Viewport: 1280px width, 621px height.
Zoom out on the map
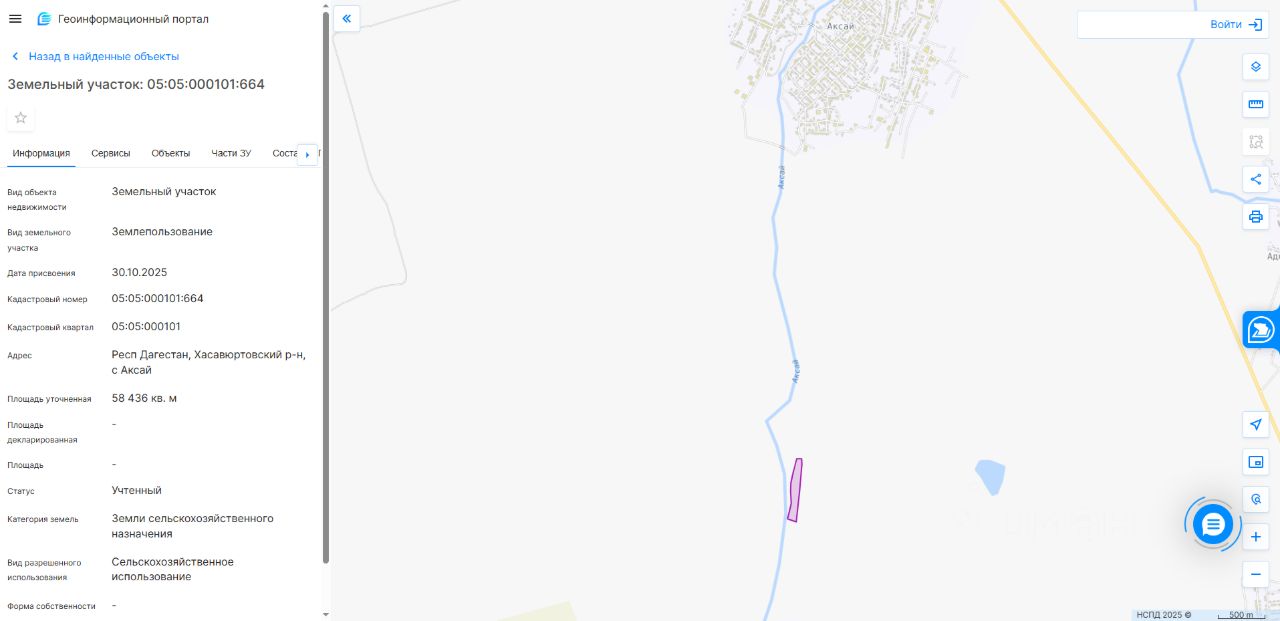1256,574
